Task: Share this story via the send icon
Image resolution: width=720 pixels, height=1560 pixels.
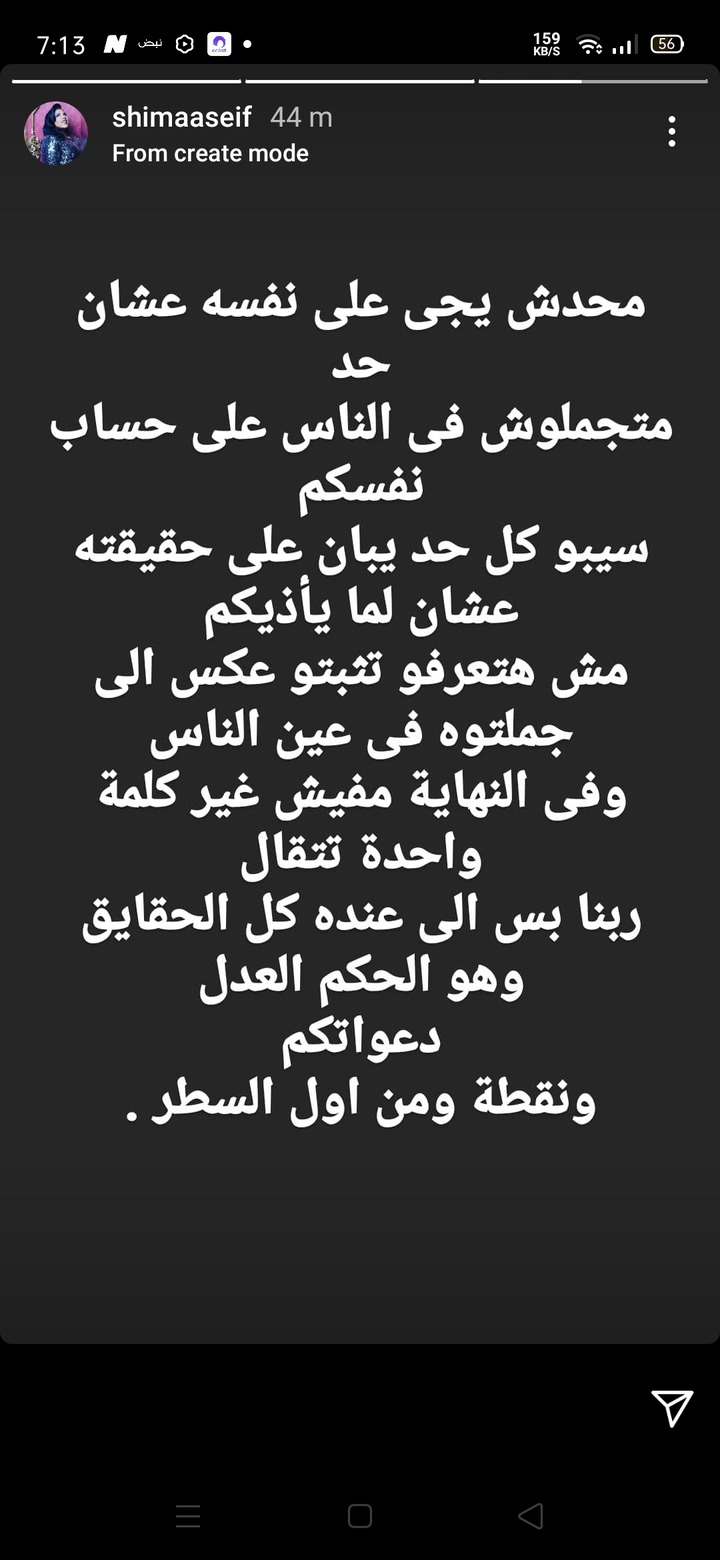Action: [672, 1407]
